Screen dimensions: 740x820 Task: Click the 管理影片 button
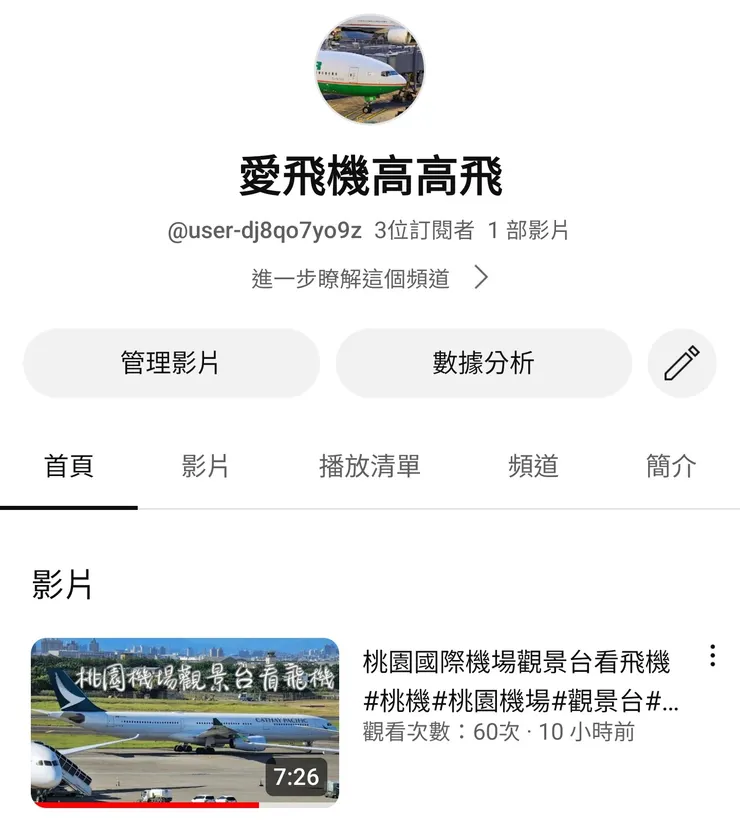[x=173, y=363]
